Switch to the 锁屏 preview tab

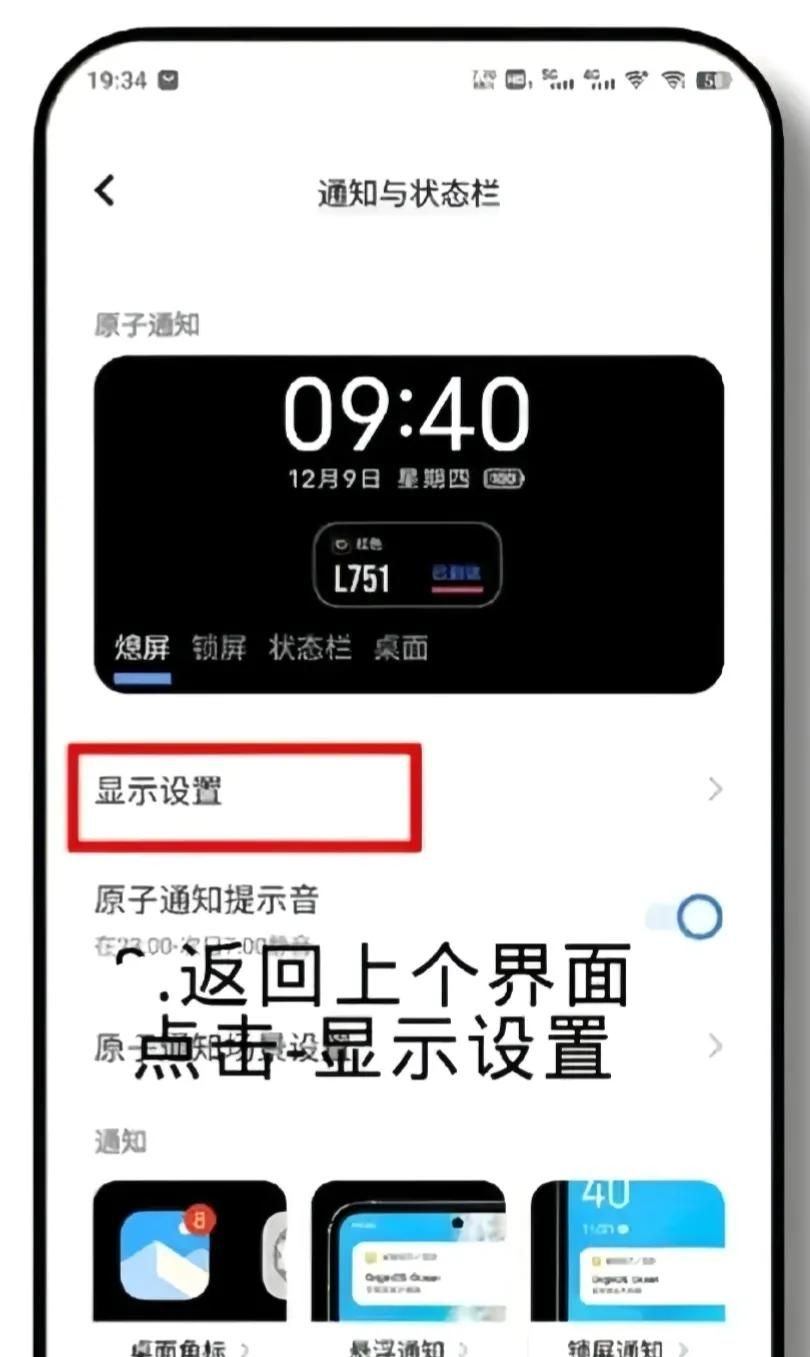(219, 648)
